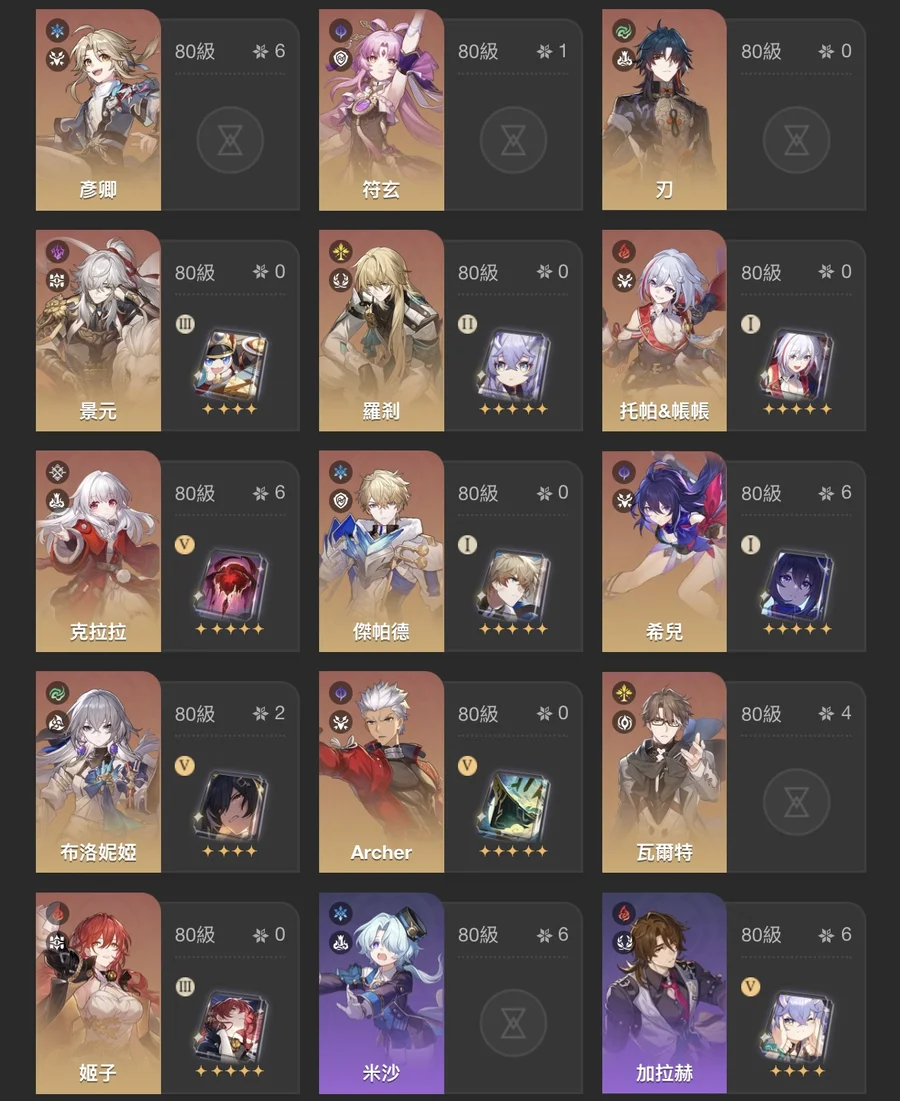View 刃 character details

pos(664,110)
